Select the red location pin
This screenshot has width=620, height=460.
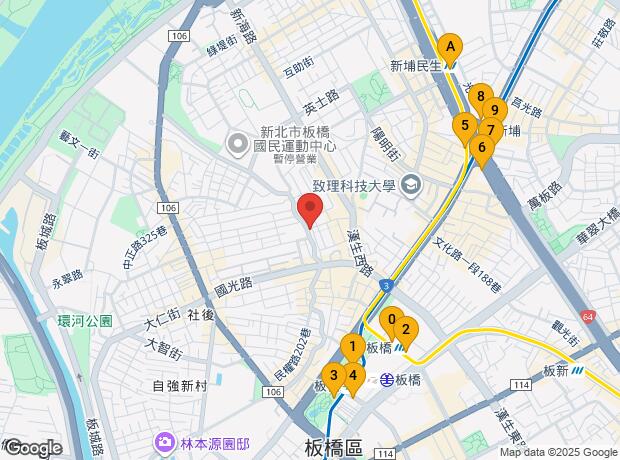pos(310,209)
